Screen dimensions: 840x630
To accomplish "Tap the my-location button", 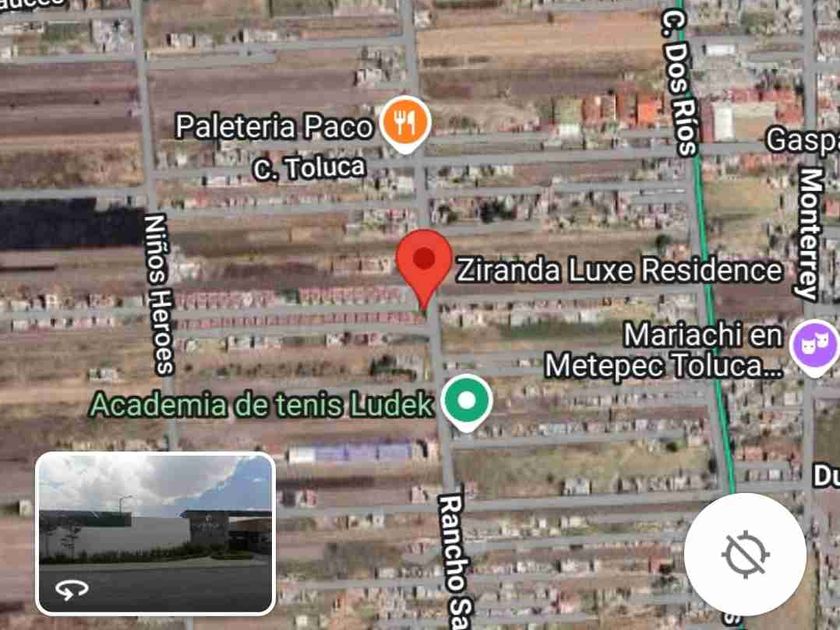I will coord(745,554).
